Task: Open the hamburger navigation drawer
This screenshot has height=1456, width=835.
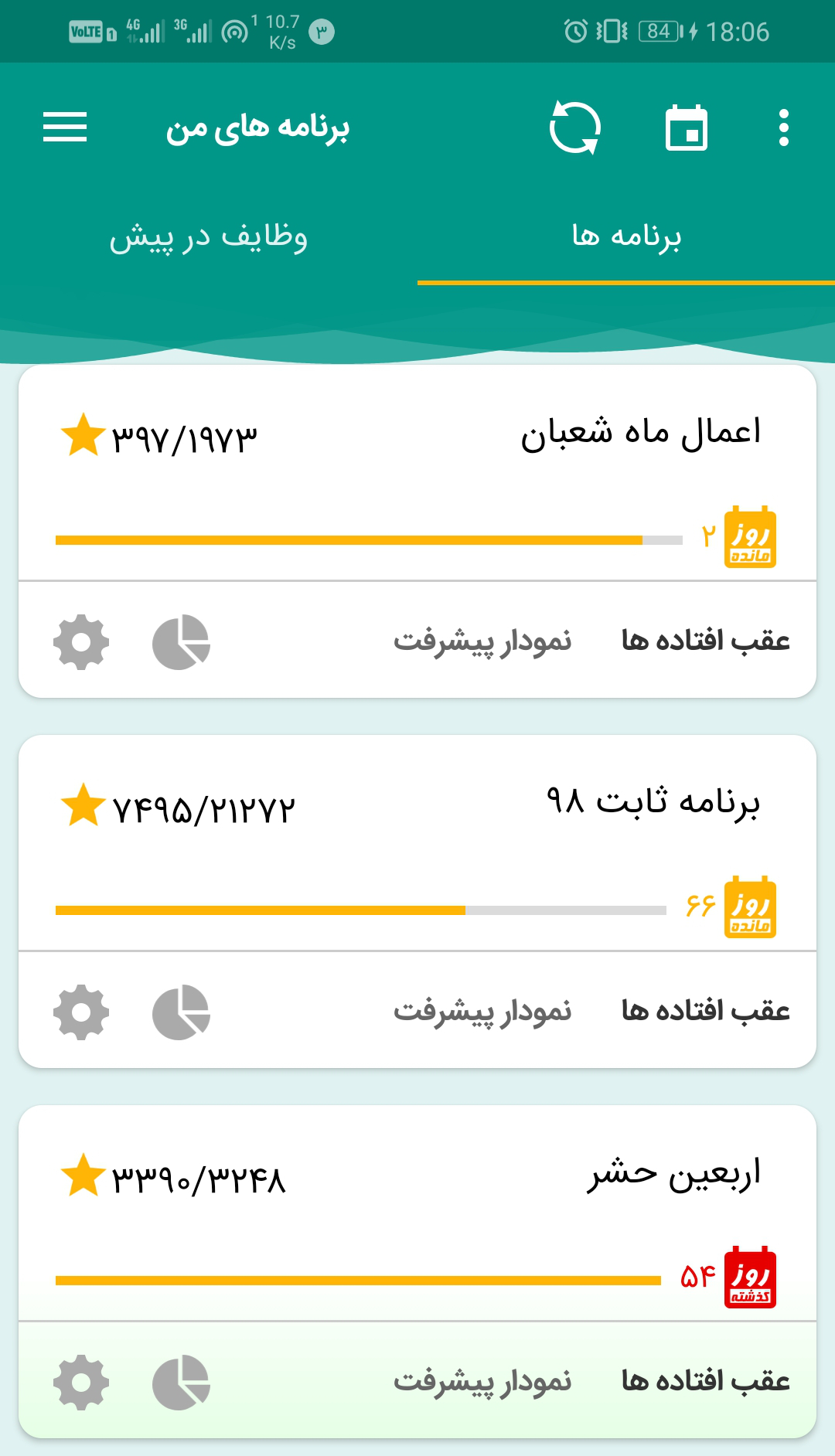Action: click(x=65, y=128)
